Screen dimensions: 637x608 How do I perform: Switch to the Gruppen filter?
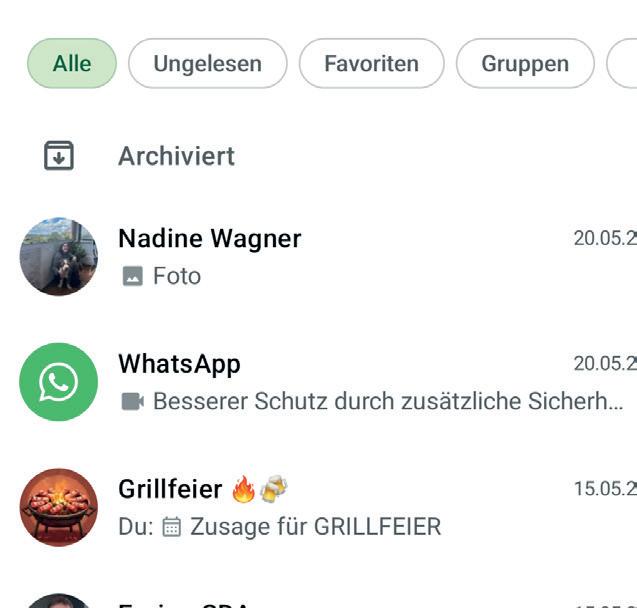pos(525,64)
